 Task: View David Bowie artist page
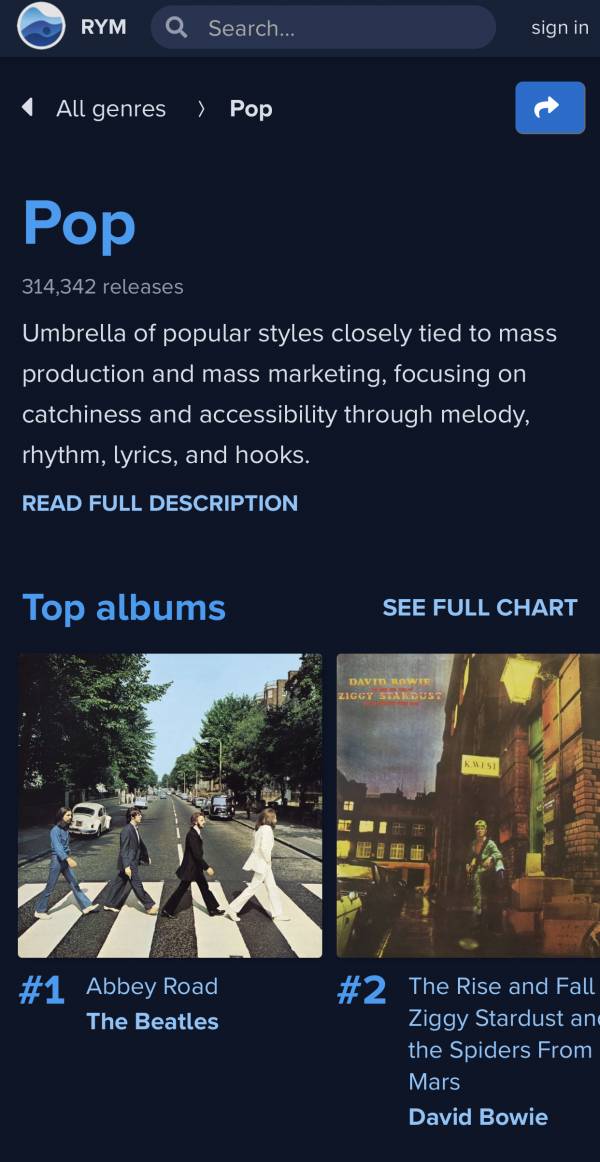(x=478, y=1117)
